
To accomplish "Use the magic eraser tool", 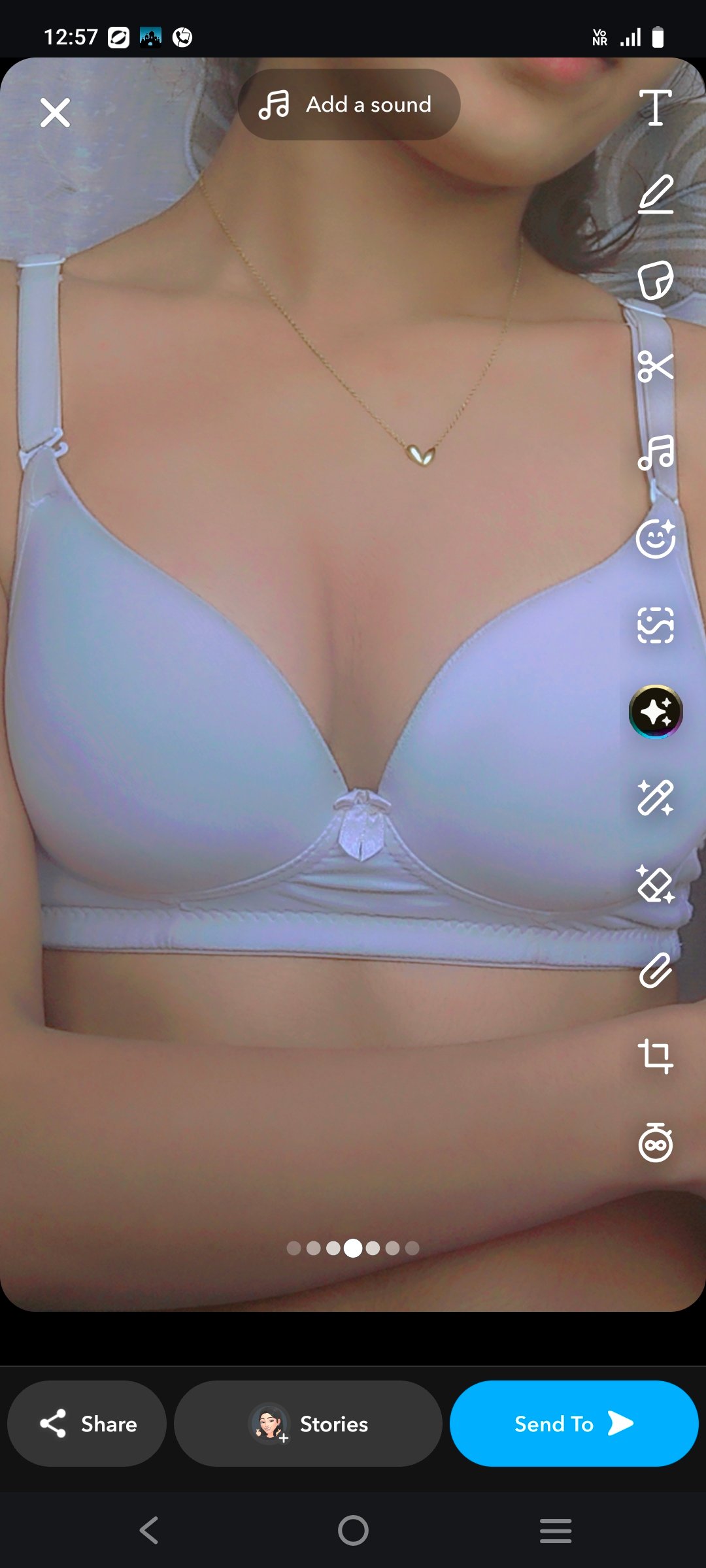I will click(x=655, y=884).
